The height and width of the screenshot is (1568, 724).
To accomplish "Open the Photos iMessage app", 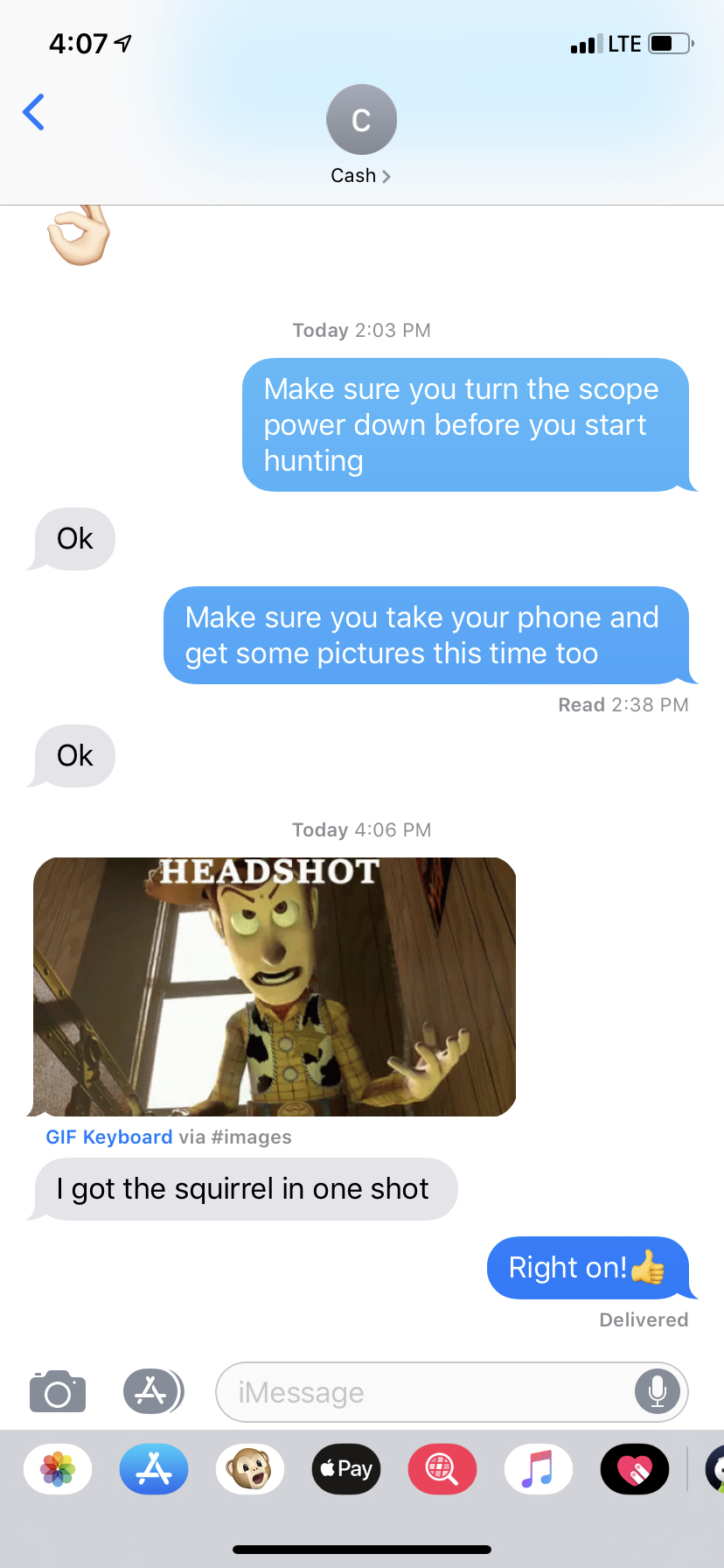I will point(58,1469).
